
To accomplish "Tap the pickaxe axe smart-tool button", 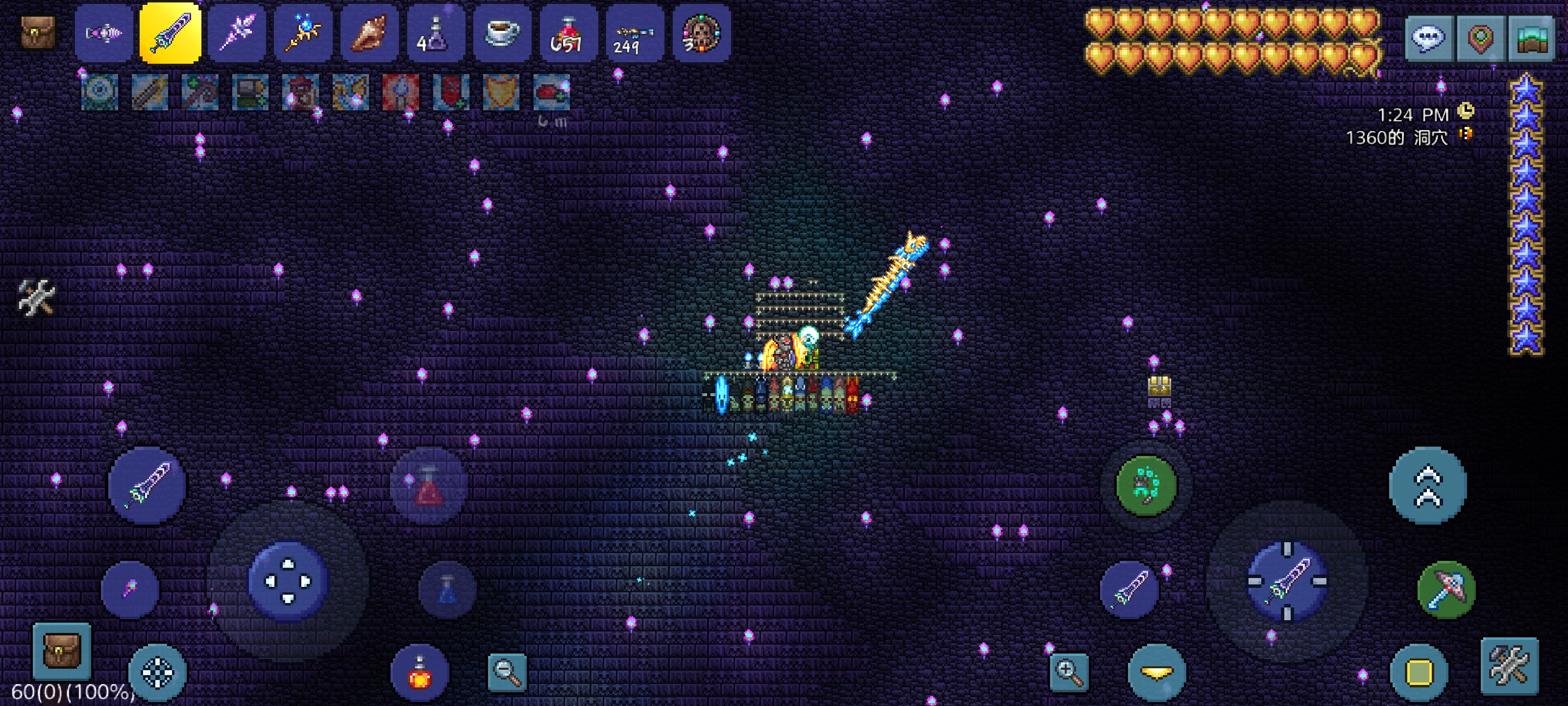I will tap(1446, 589).
